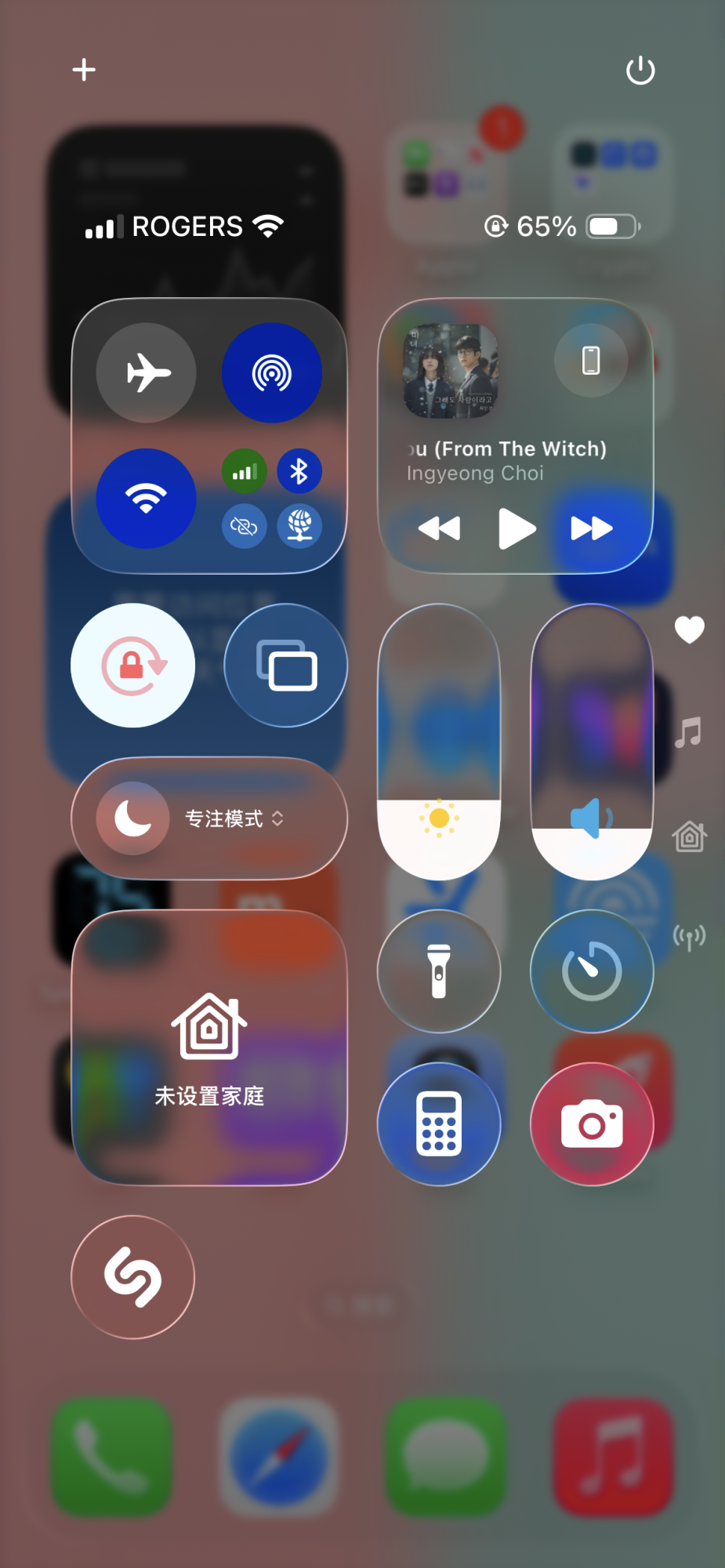
Task: Skip to the next track
Action: click(x=592, y=528)
